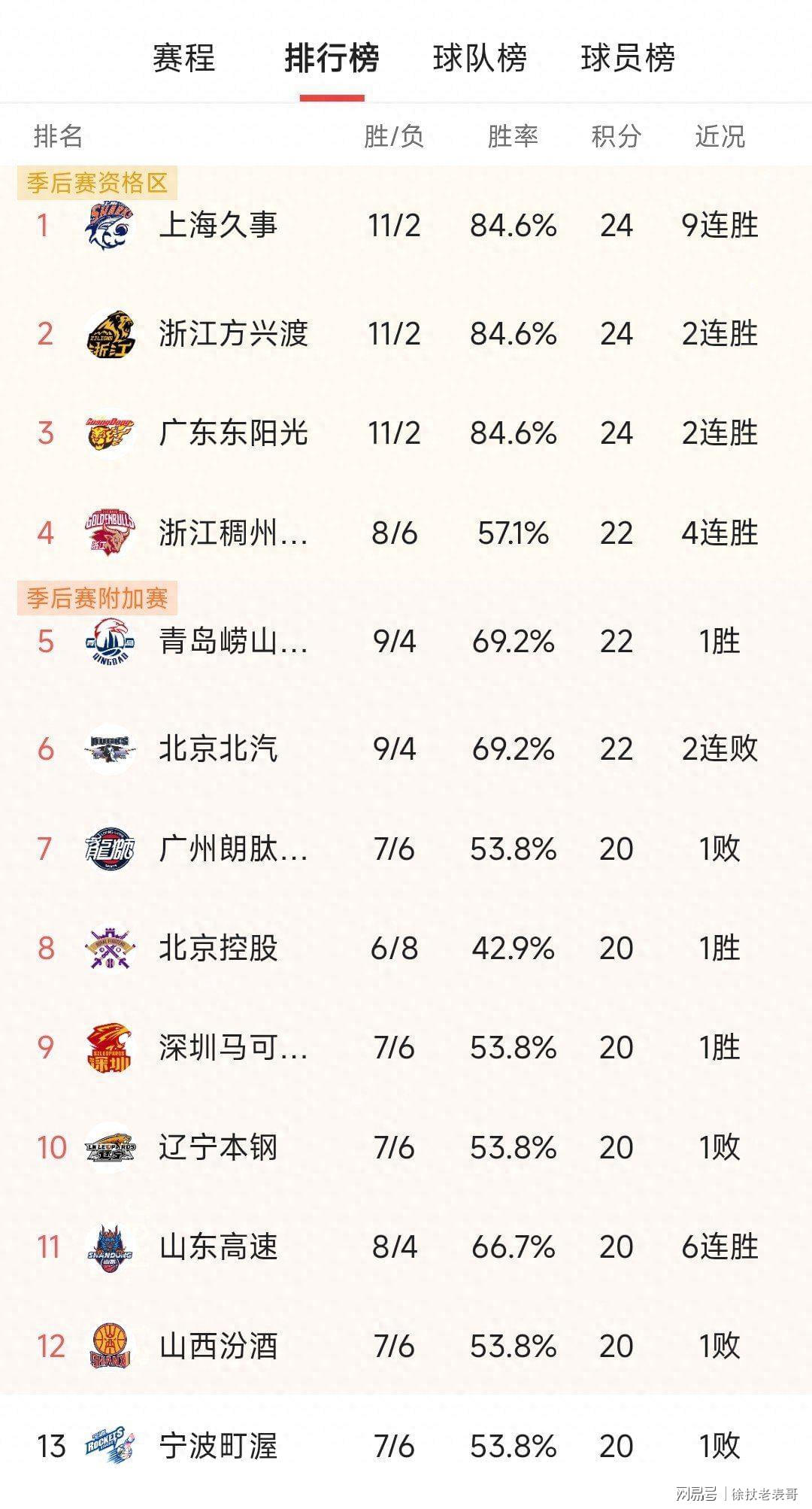Viewport: 812px width, 1509px height.
Task: Open the 上海久事 team row
Action: coord(218,225)
